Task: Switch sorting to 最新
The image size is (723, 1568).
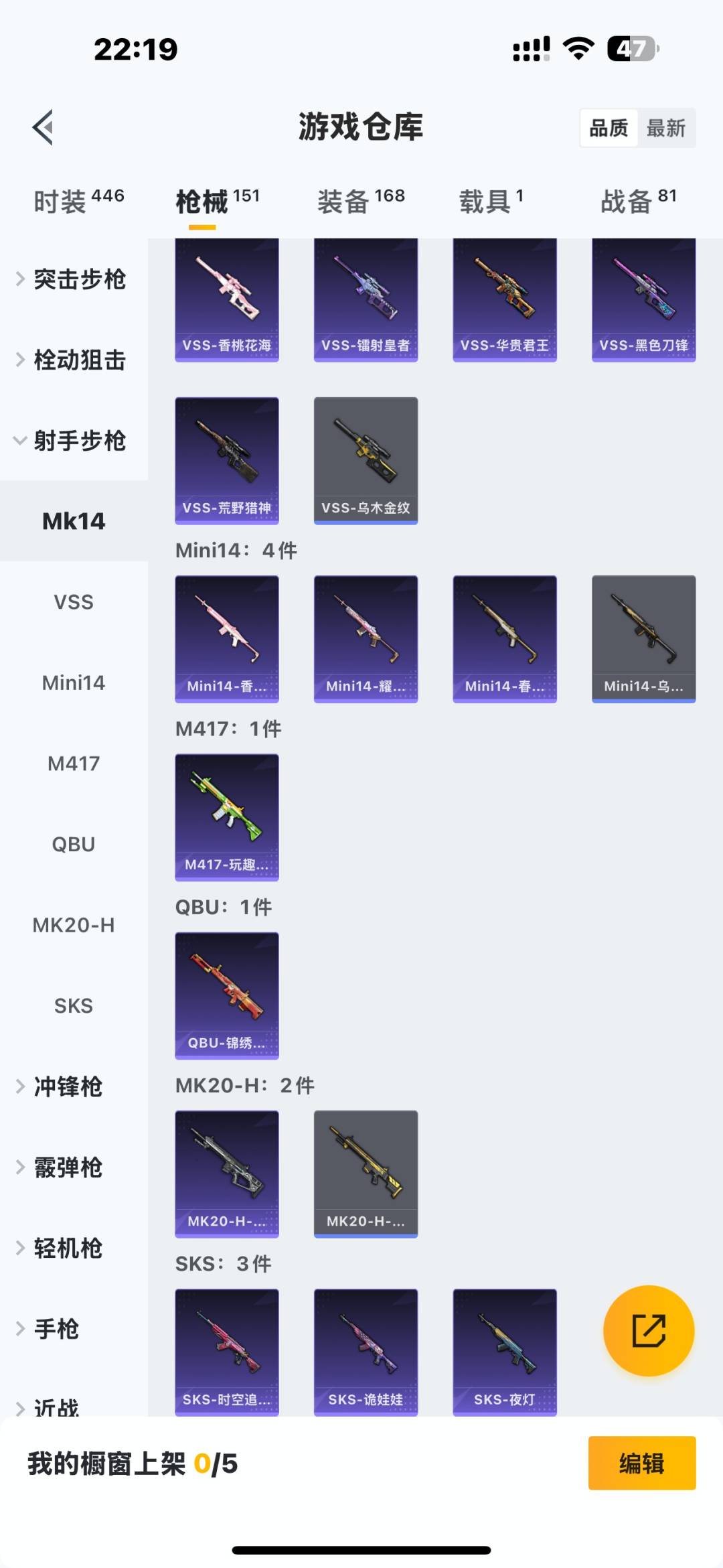Action: tap(667, 127)
